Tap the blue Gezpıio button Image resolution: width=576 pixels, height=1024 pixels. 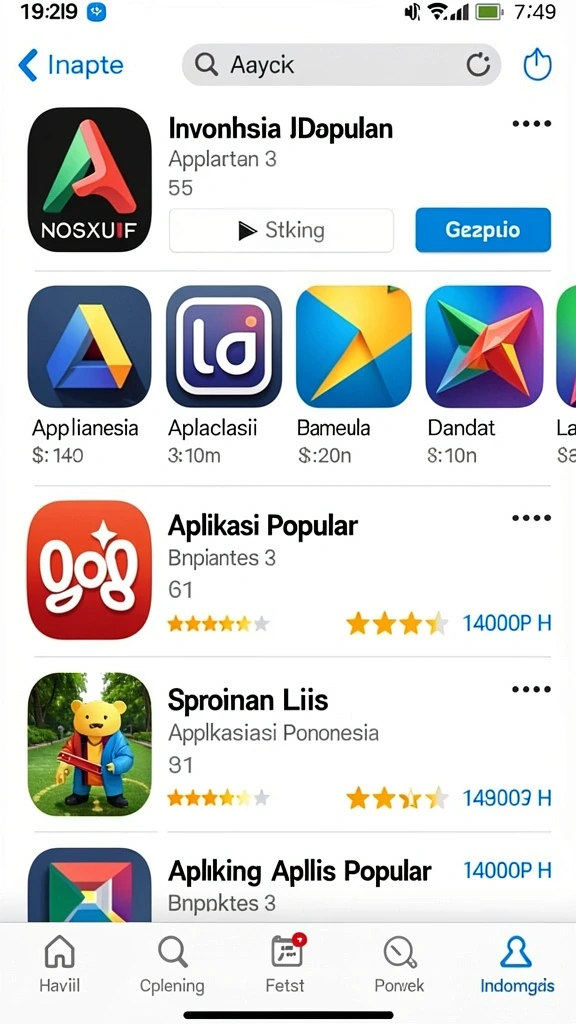[483, 230]
